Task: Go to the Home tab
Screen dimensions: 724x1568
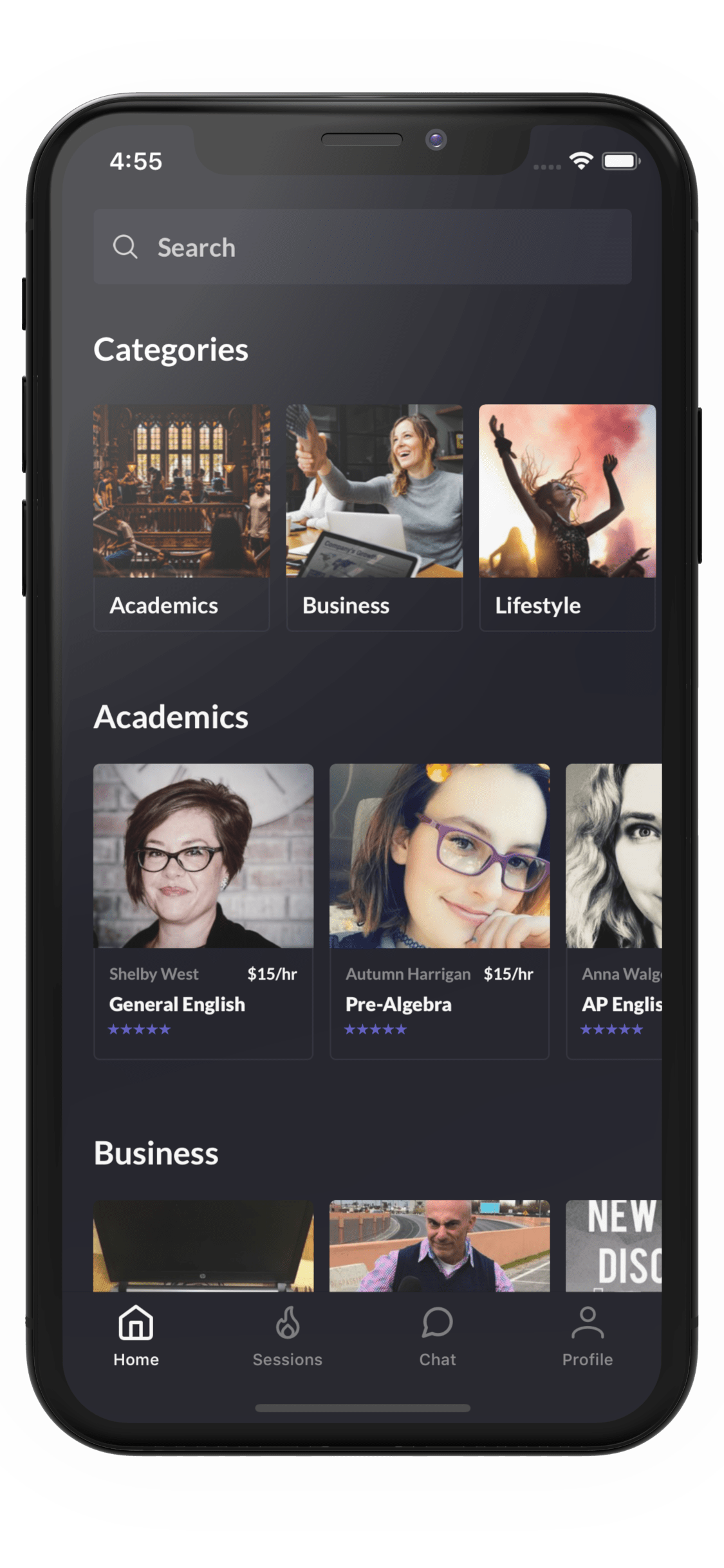Action: pos(136,1336)
